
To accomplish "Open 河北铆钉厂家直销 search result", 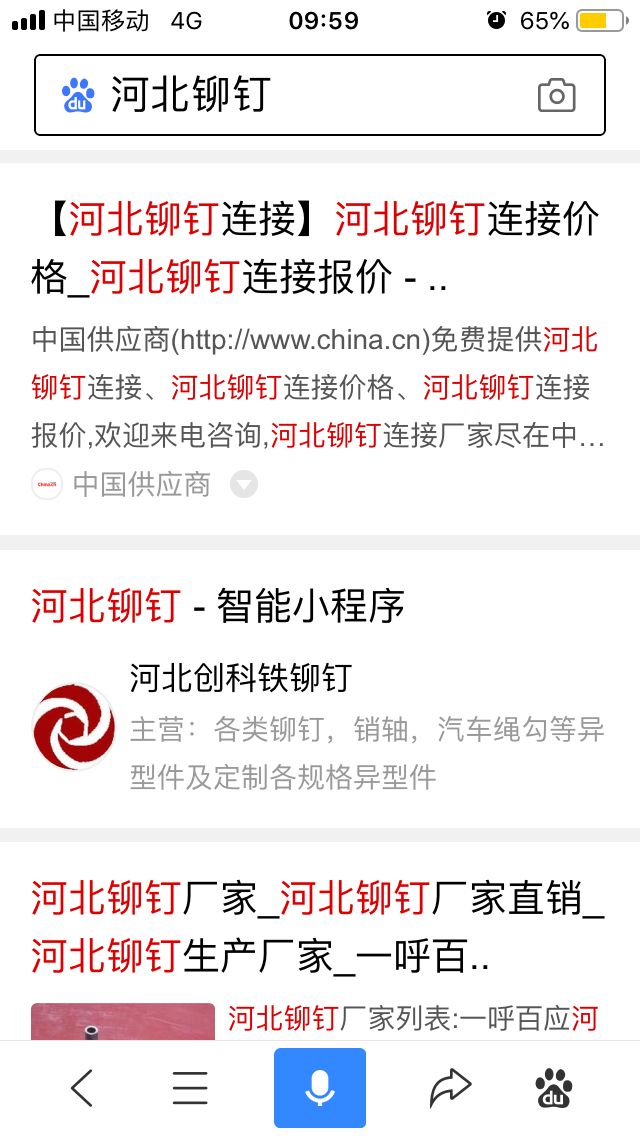I will [x=317, y=926].
